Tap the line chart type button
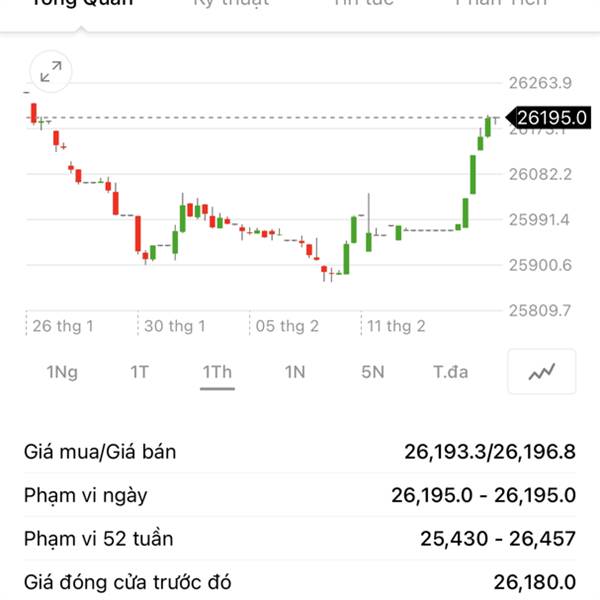600x600 pixels. (541, 372)
